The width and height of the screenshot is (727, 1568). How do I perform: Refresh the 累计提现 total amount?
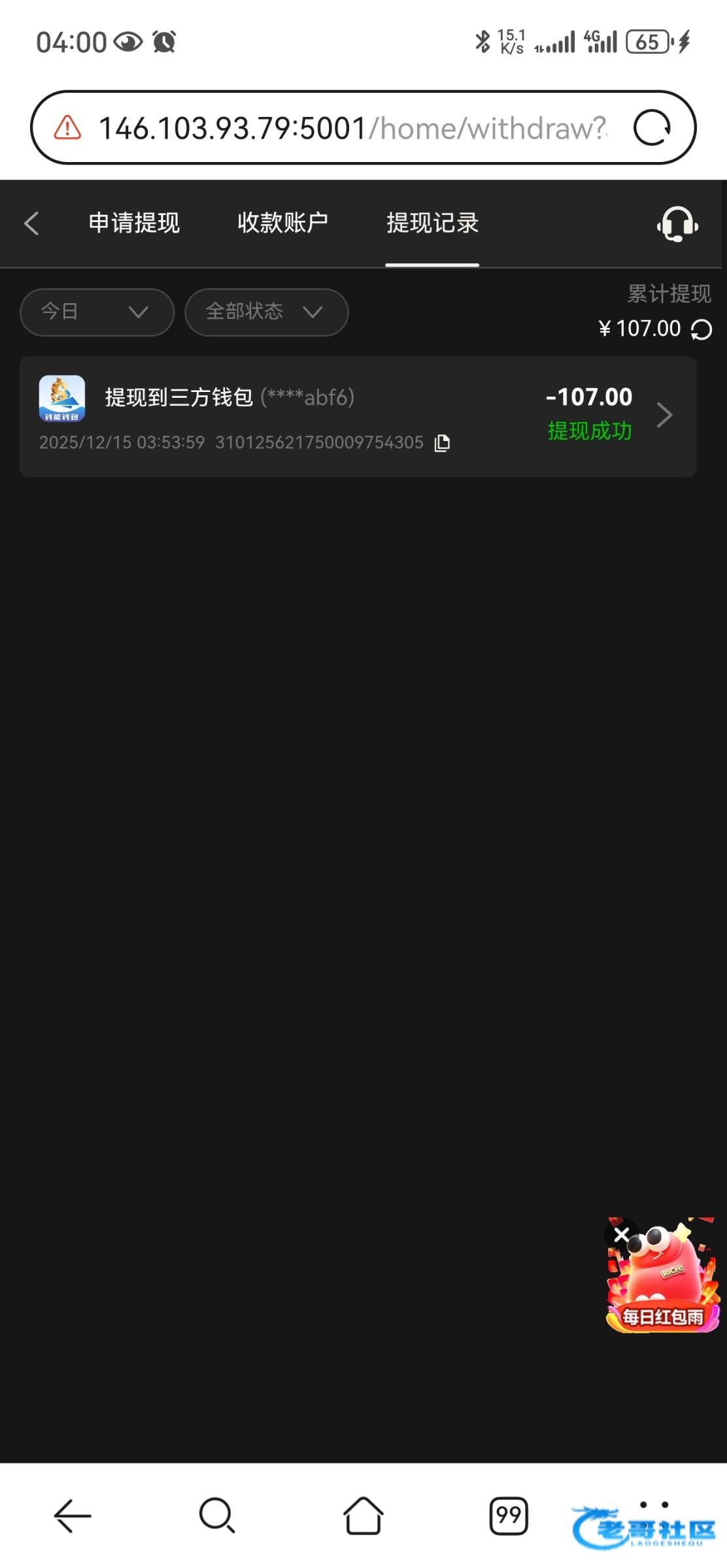click(702, 330)
